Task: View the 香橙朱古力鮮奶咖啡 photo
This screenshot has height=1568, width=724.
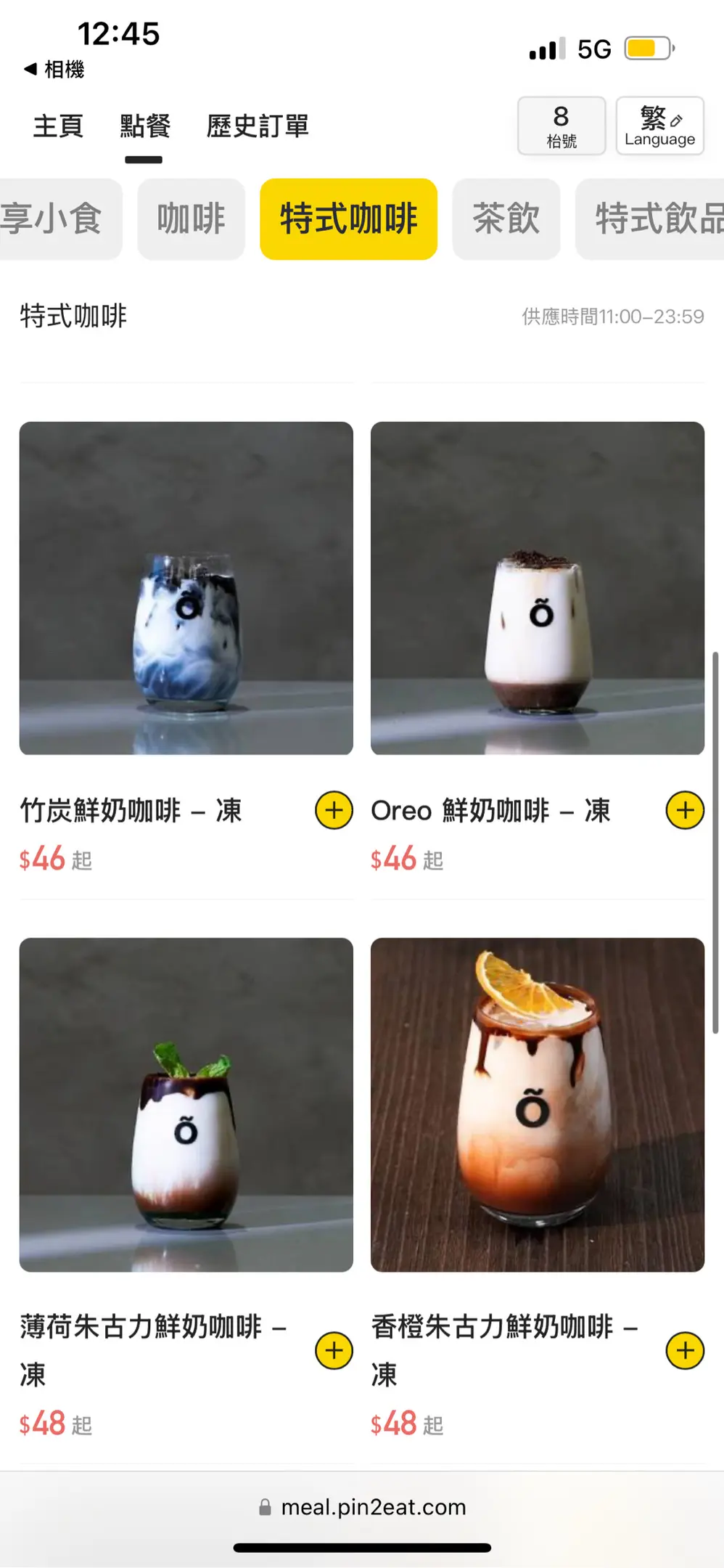Action: (538, 1104)
